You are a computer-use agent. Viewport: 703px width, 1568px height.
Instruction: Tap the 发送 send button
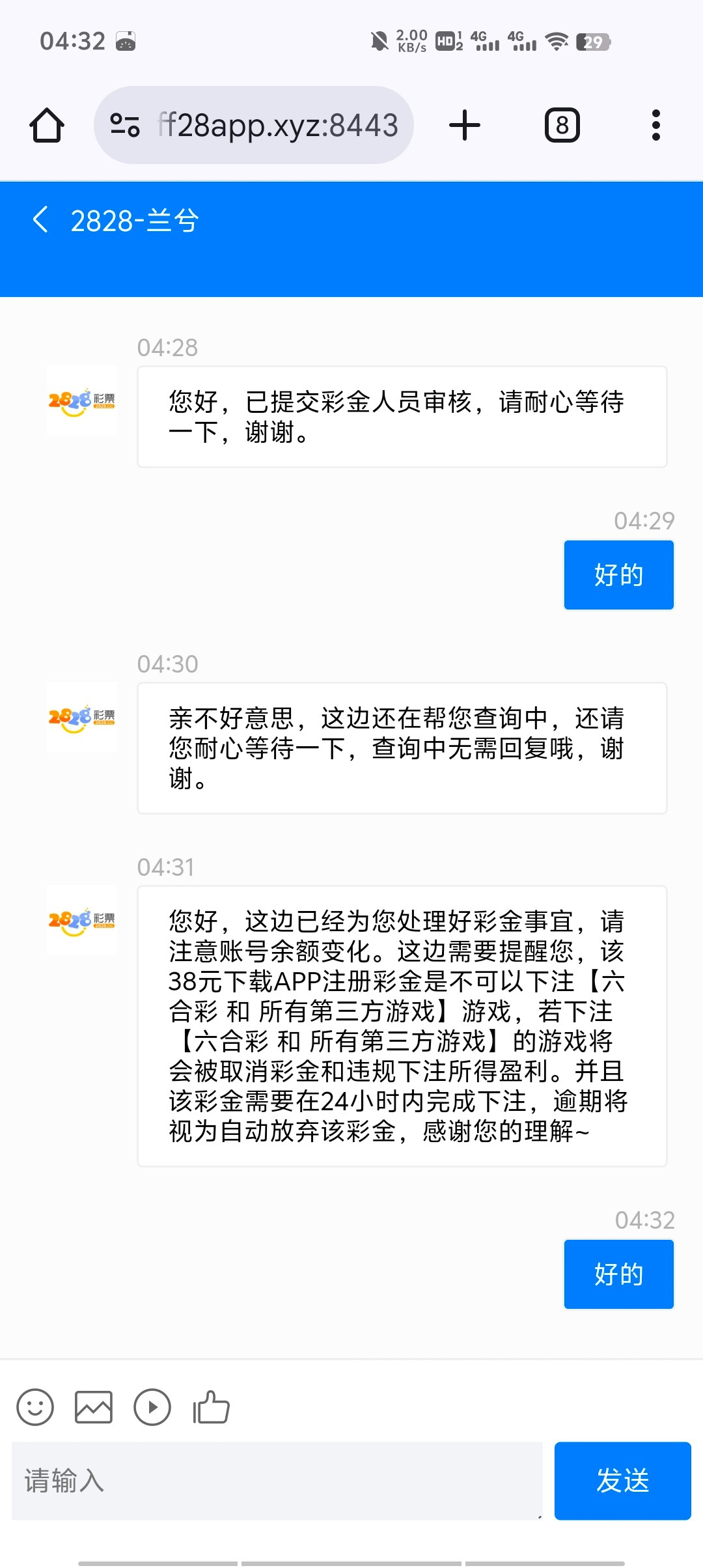click(x=623, y=1481)
